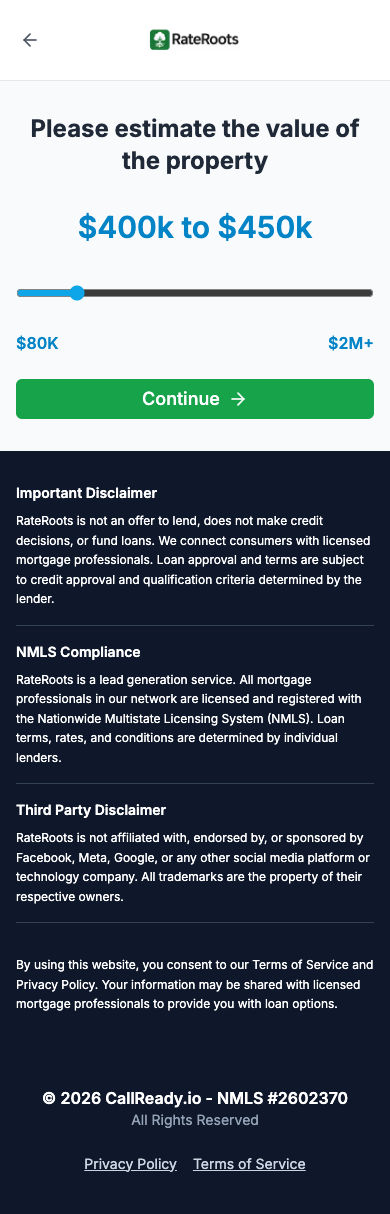Open the Privacy Policy link
390x1214 pixels.
point(130,1164)
